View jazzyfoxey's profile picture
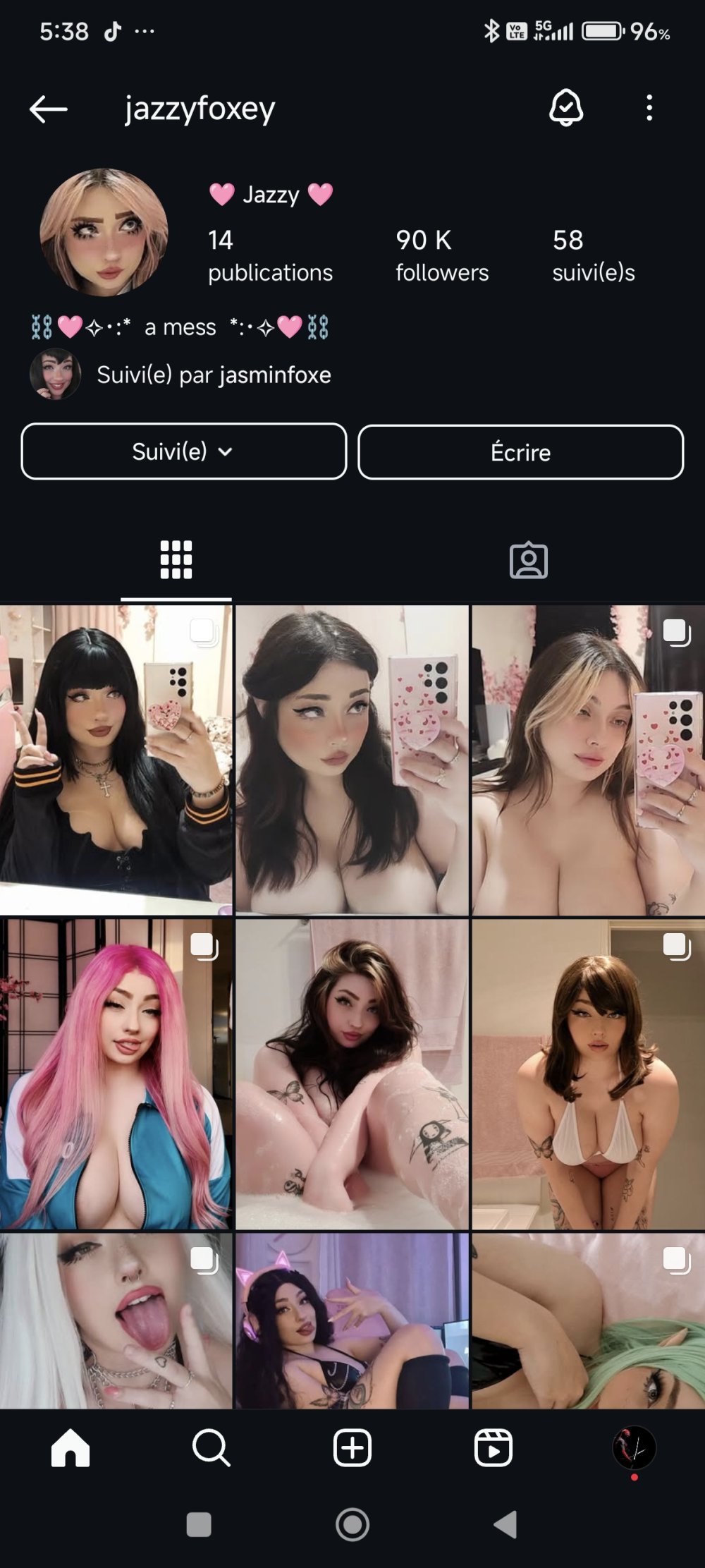Image resolution: width=705 pixels, height=1568 pixels. click(x=104, y=232)
